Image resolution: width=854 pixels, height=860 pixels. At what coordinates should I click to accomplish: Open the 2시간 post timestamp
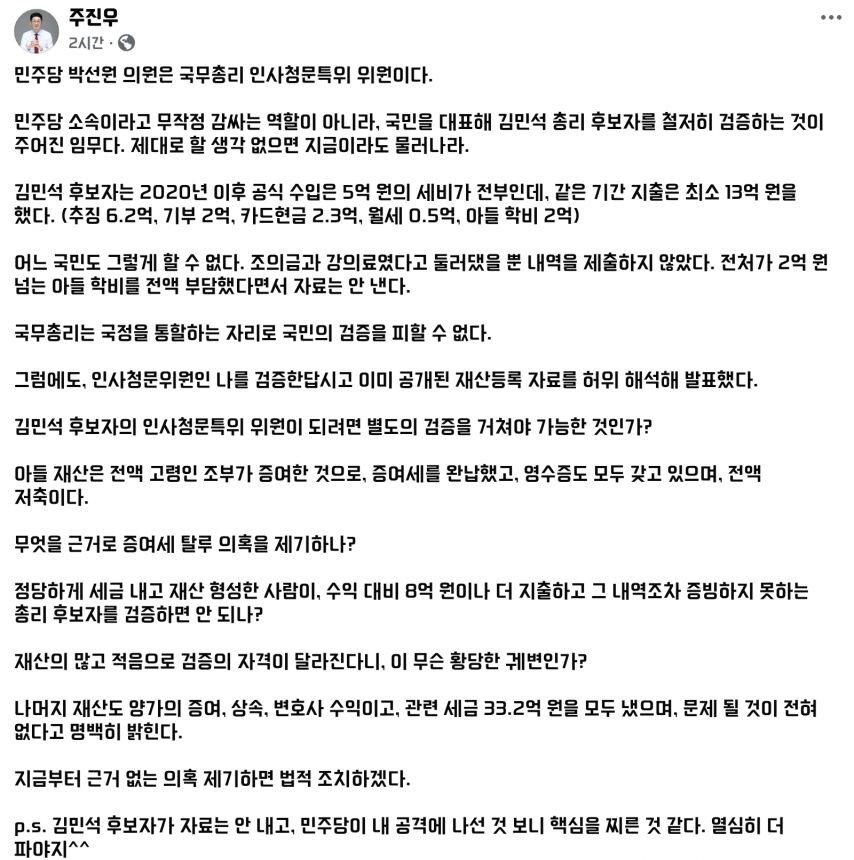(x=84, y=43)
